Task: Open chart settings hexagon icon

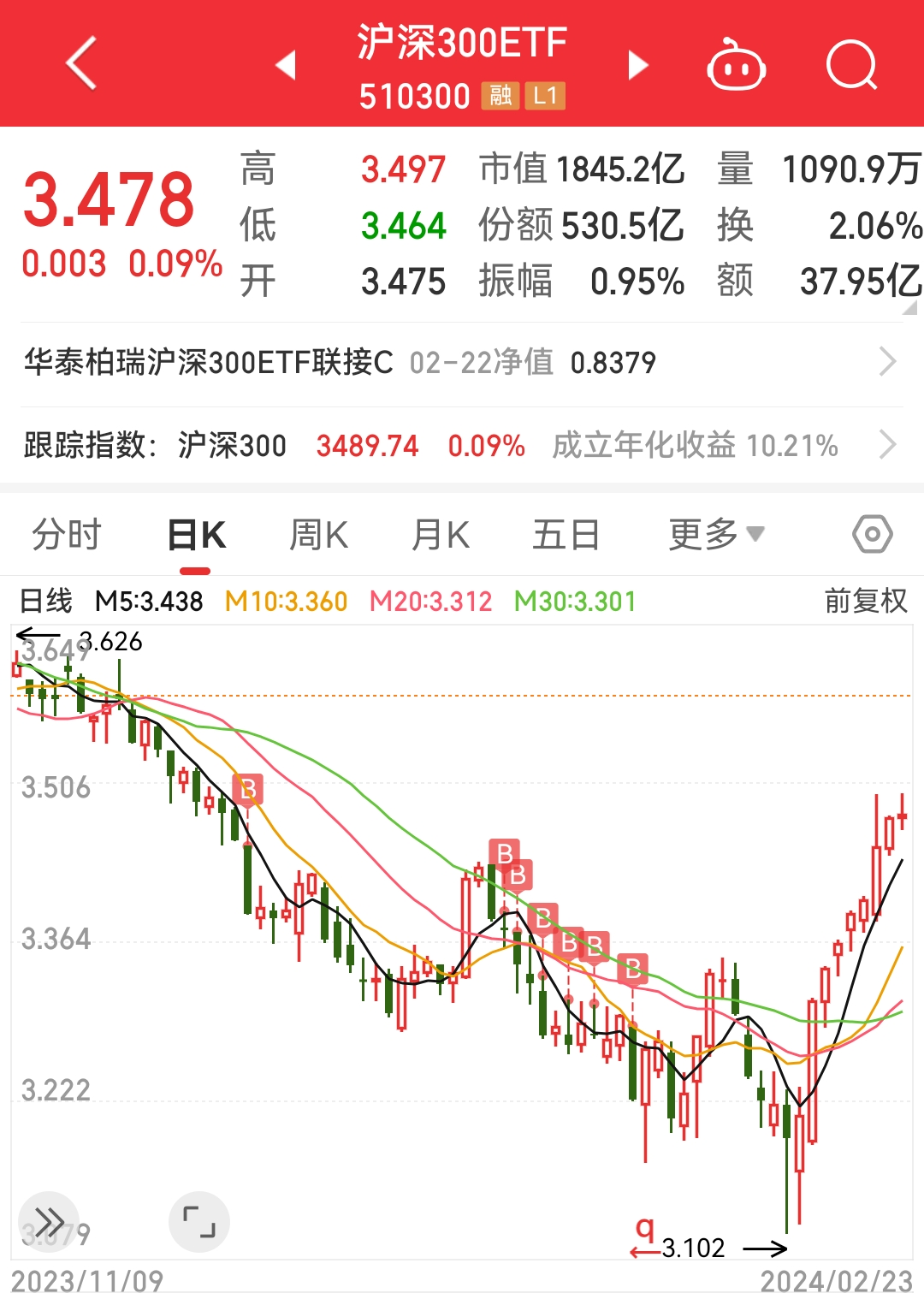Action: click(x=872, y=535)
